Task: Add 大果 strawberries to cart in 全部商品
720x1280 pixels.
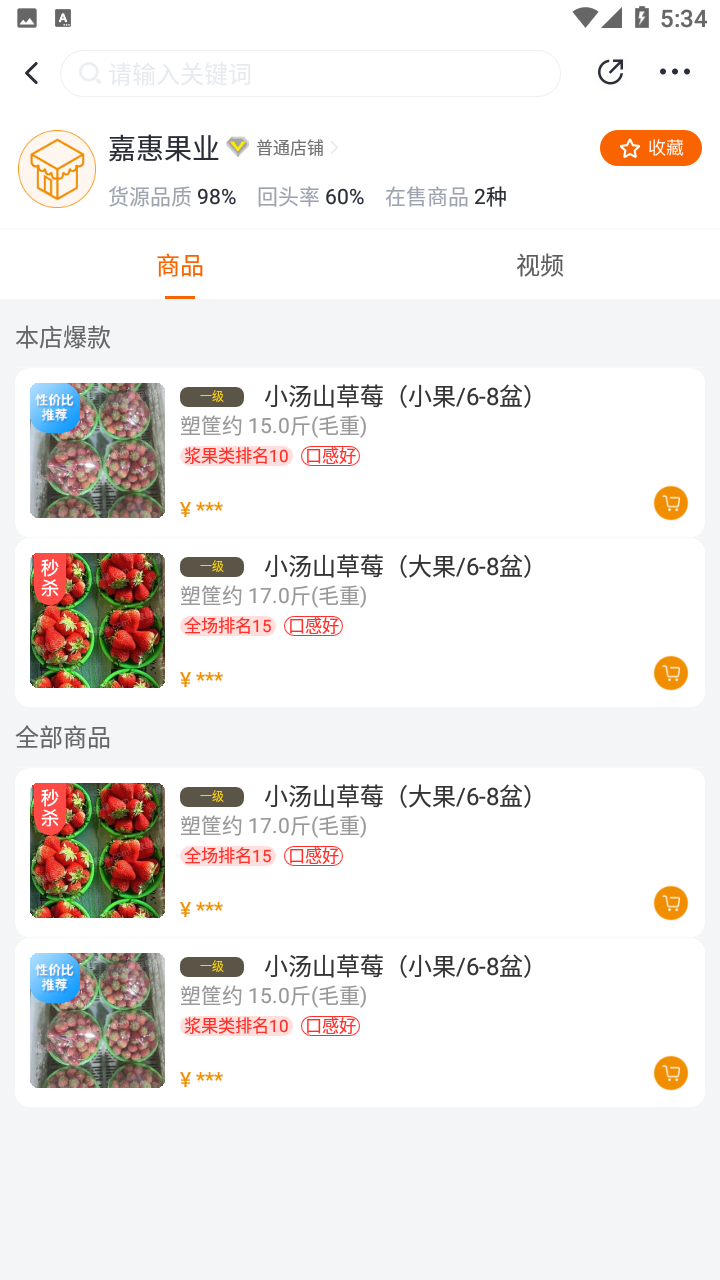Action: point(671,903)
